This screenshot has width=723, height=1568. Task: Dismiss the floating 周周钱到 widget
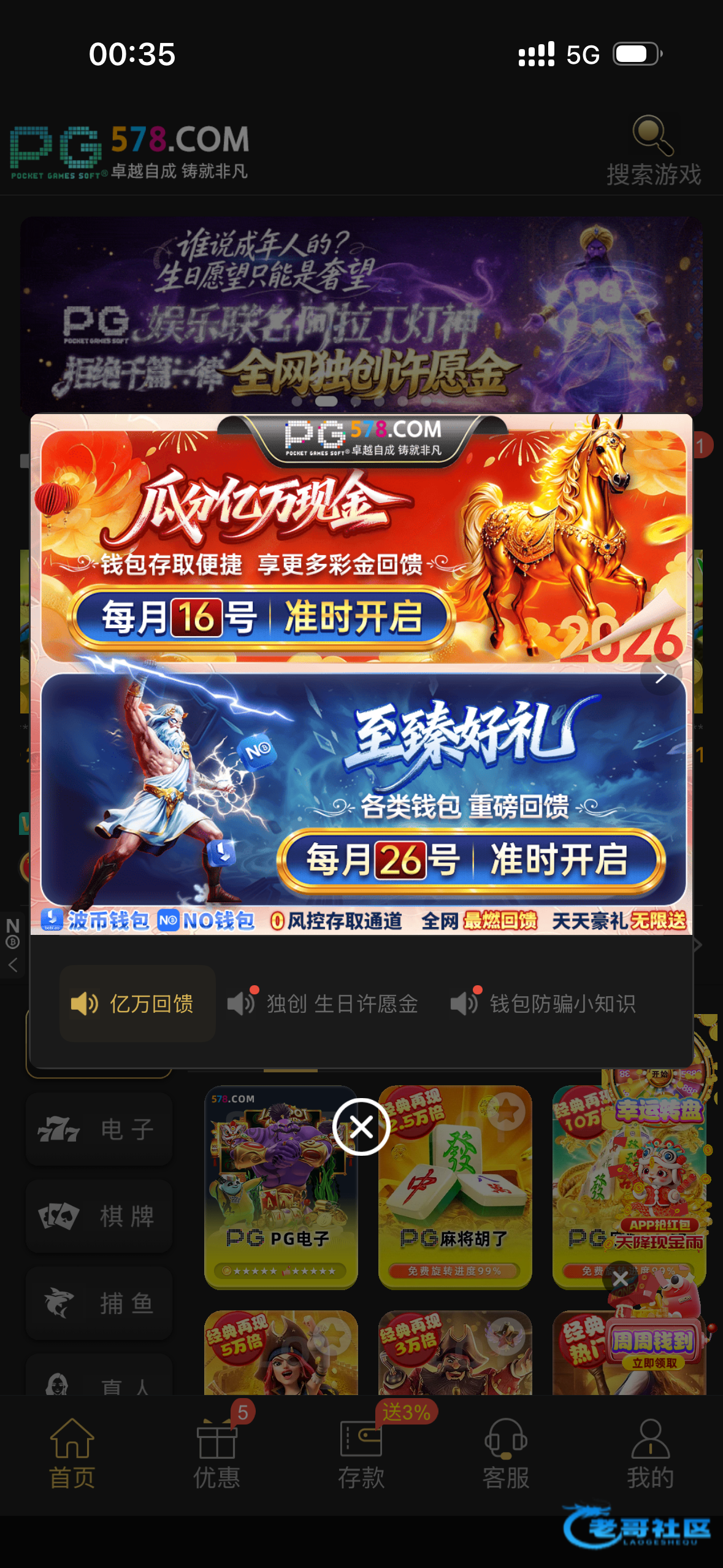(620, 1279)
